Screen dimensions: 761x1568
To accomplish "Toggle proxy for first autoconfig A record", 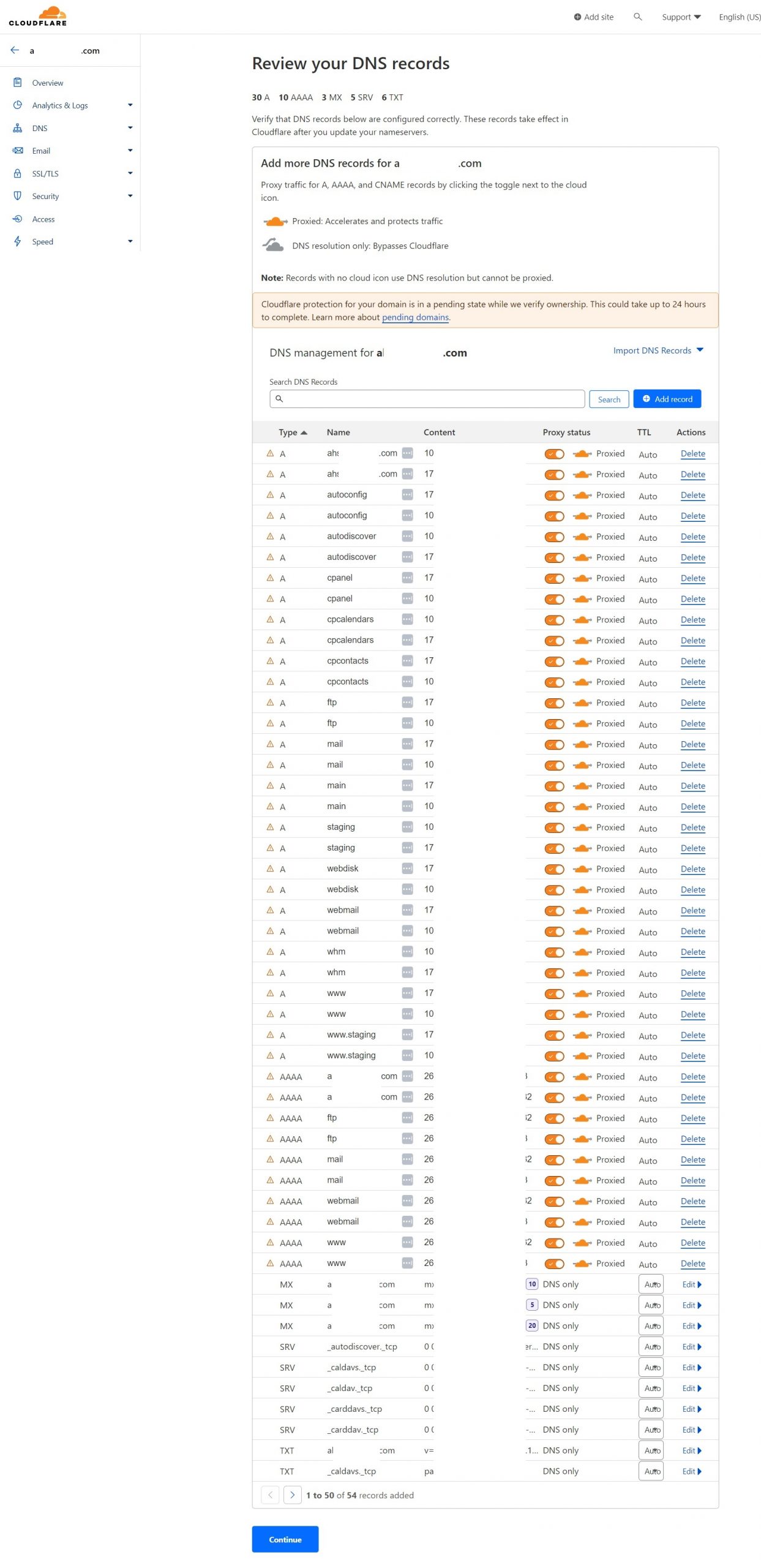I will [x=554, y=496].
